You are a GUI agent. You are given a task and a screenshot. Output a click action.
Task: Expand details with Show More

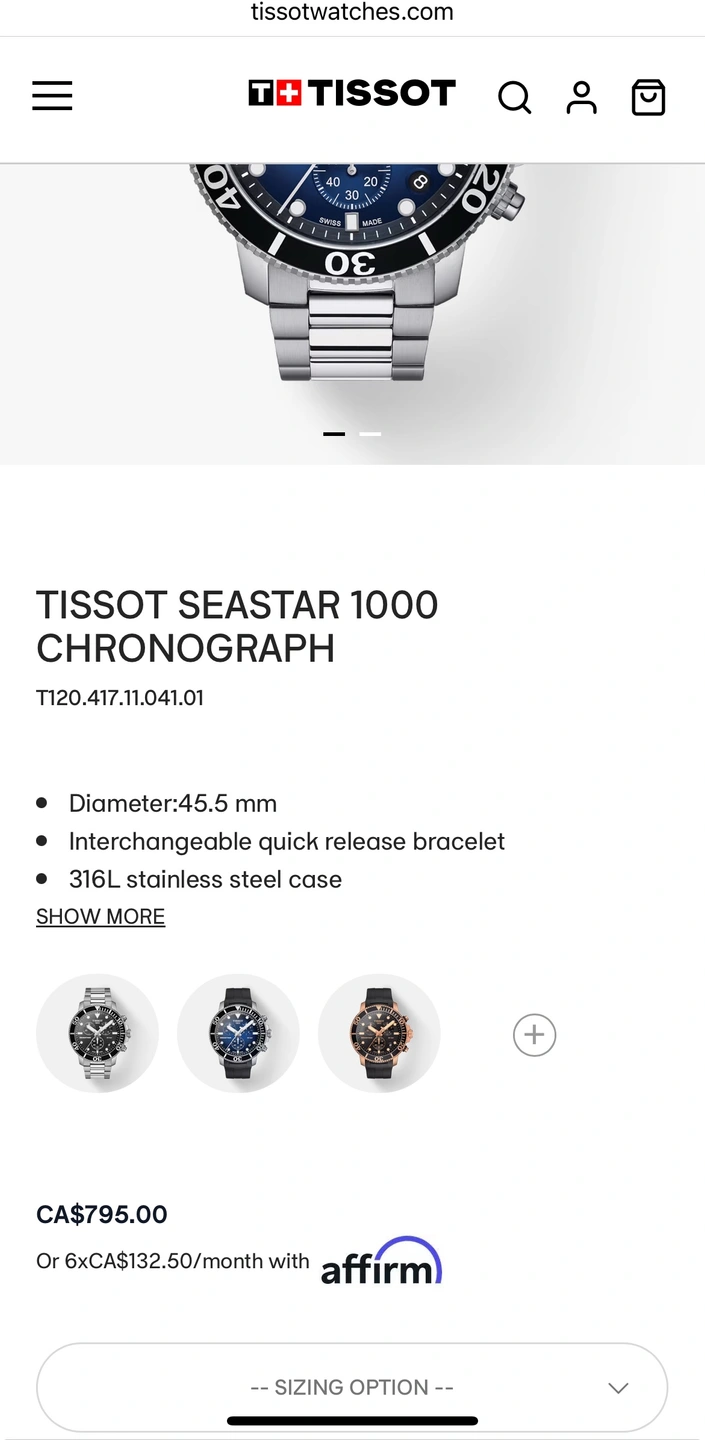point(100,916)
